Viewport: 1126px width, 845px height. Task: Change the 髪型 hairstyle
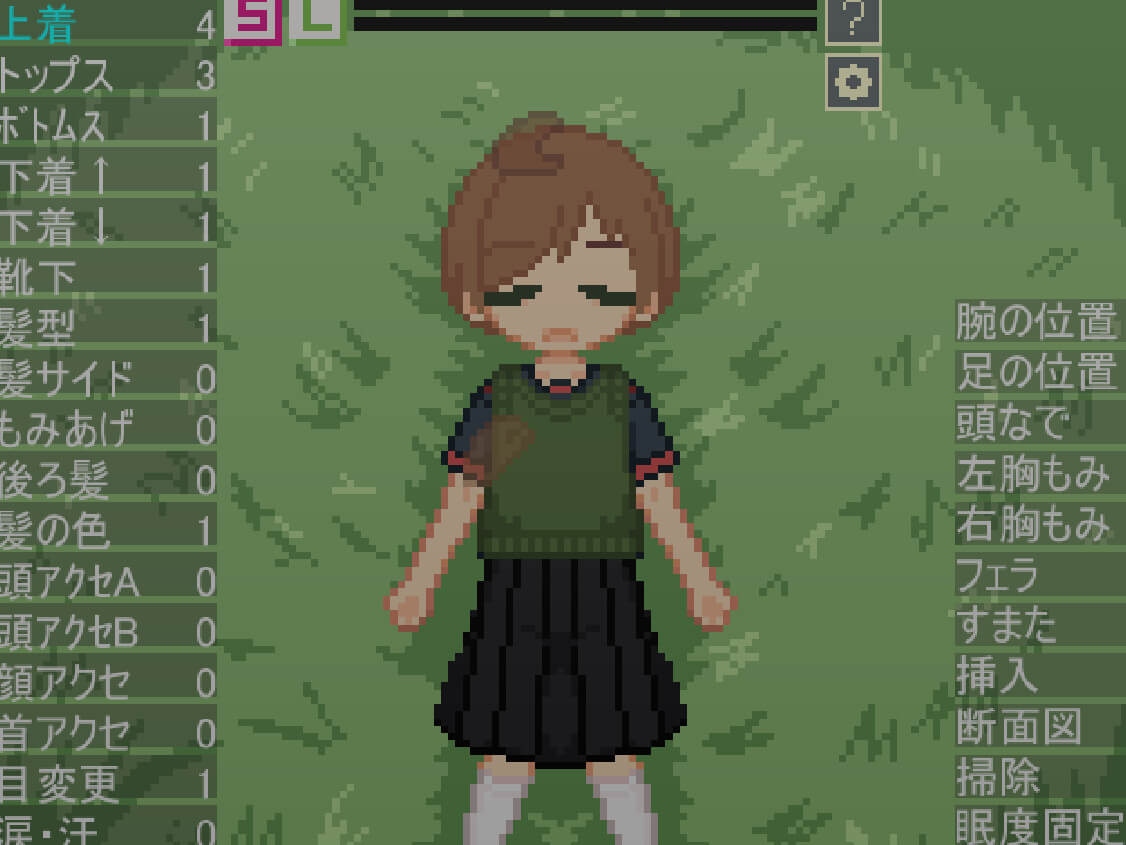click(x=107, y=328)
